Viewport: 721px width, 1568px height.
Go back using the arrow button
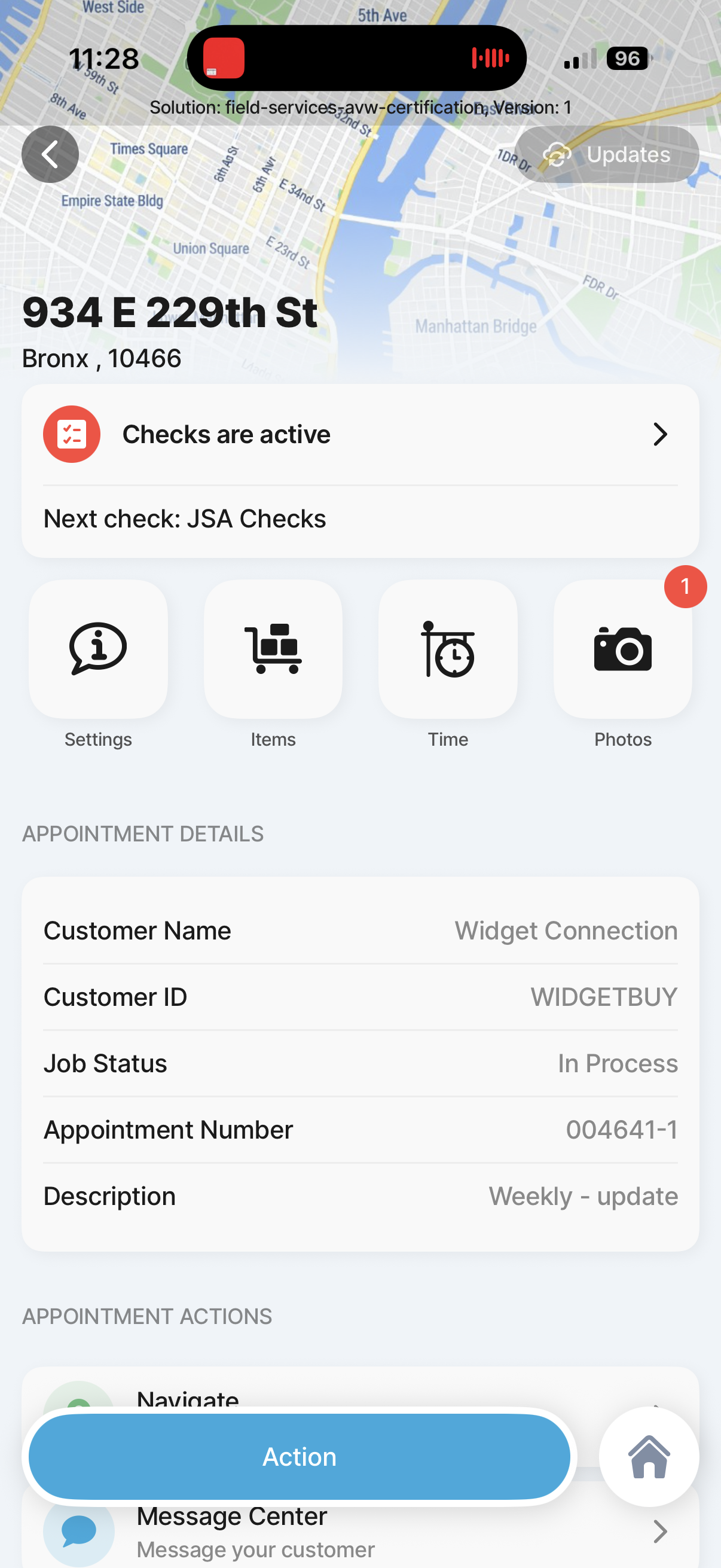click(50, 155)
